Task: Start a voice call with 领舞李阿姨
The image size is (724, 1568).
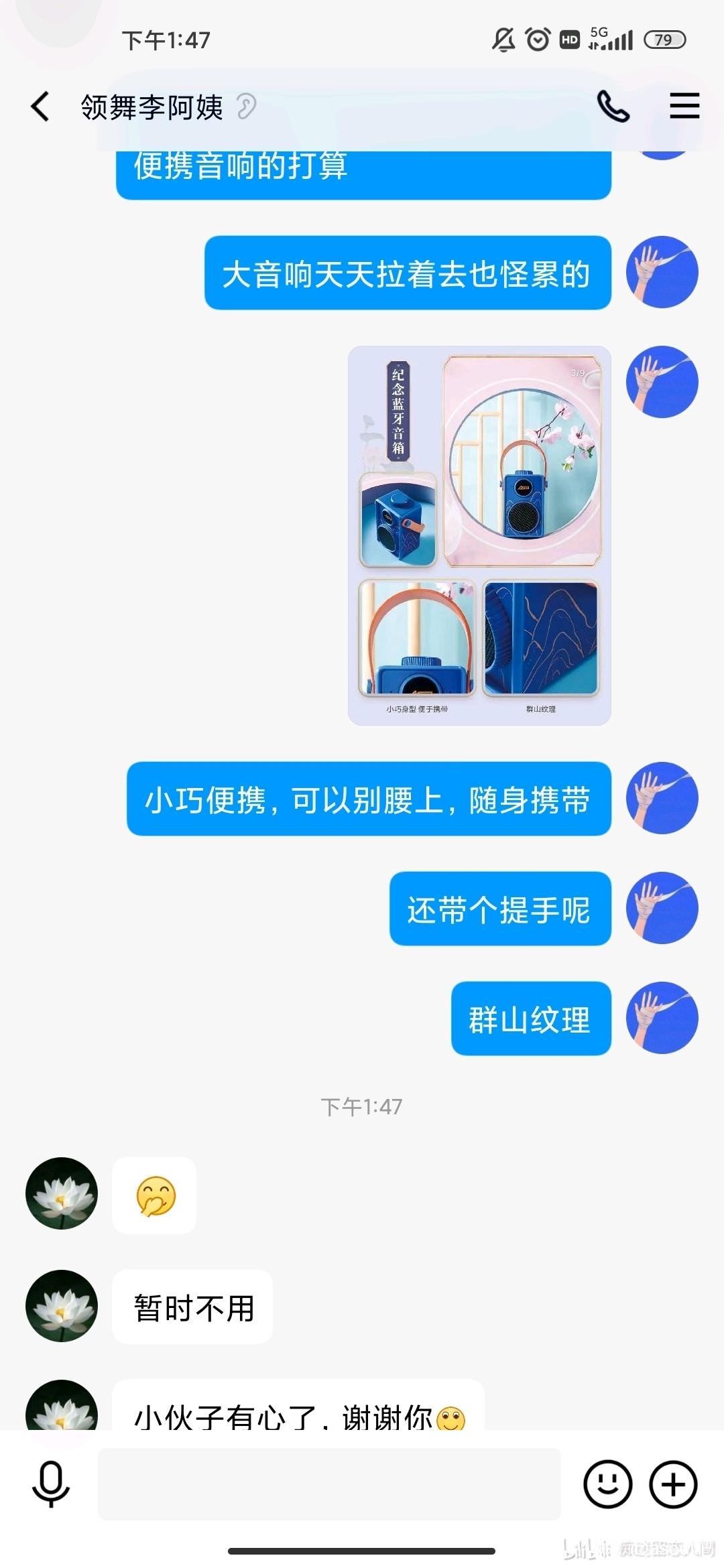Action: [x=613, y=107]
